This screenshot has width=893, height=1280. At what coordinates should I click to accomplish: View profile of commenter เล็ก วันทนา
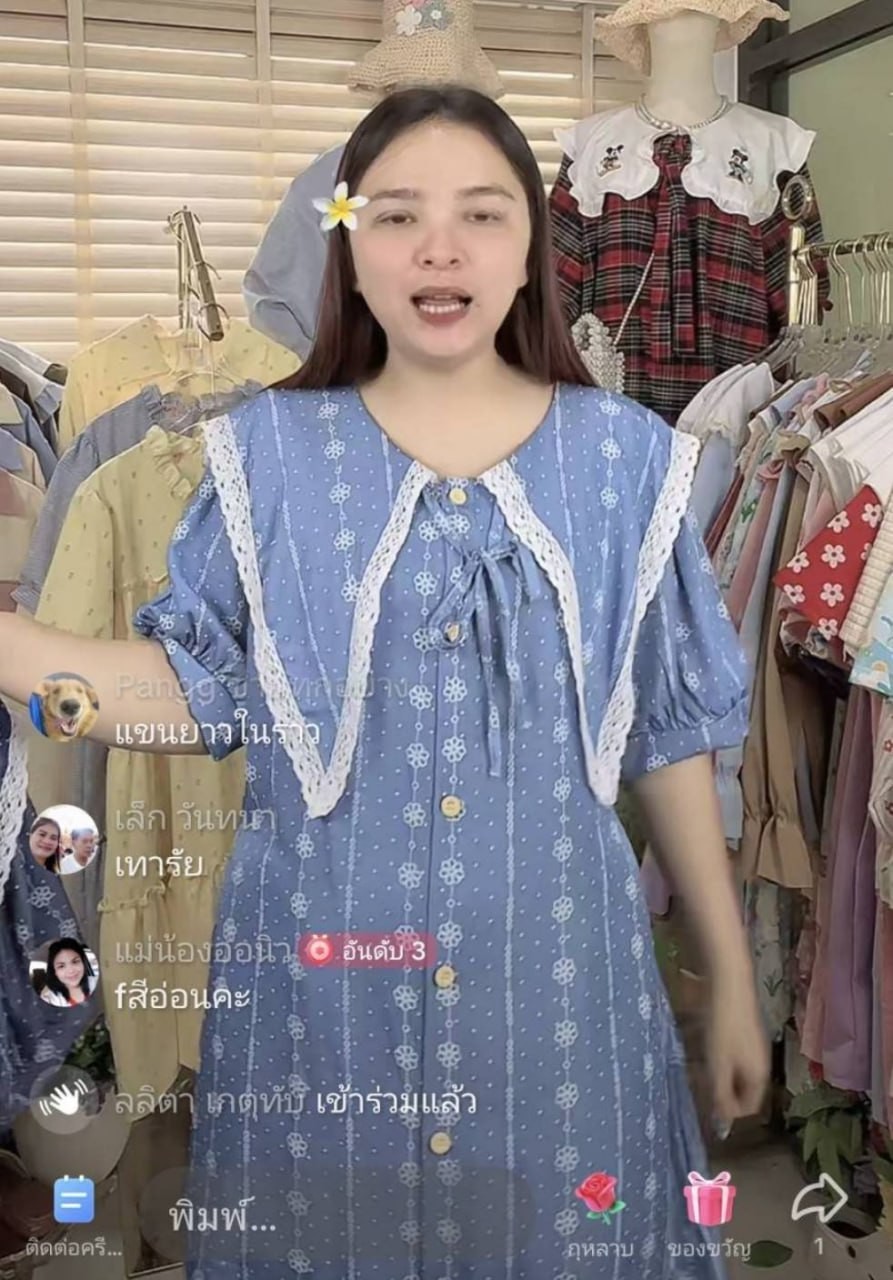tap(64, 840)
